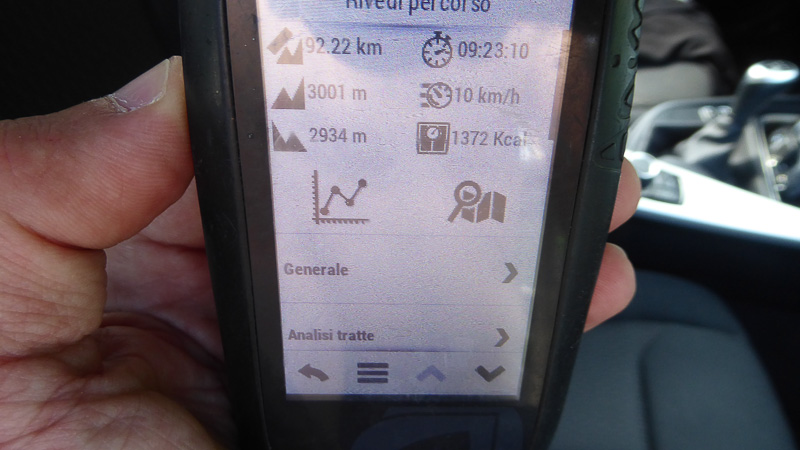Viewport: 800px width, 450px height.
Task: Tap the down arrow in the bottom bar
Action: (x=489, y=374)
